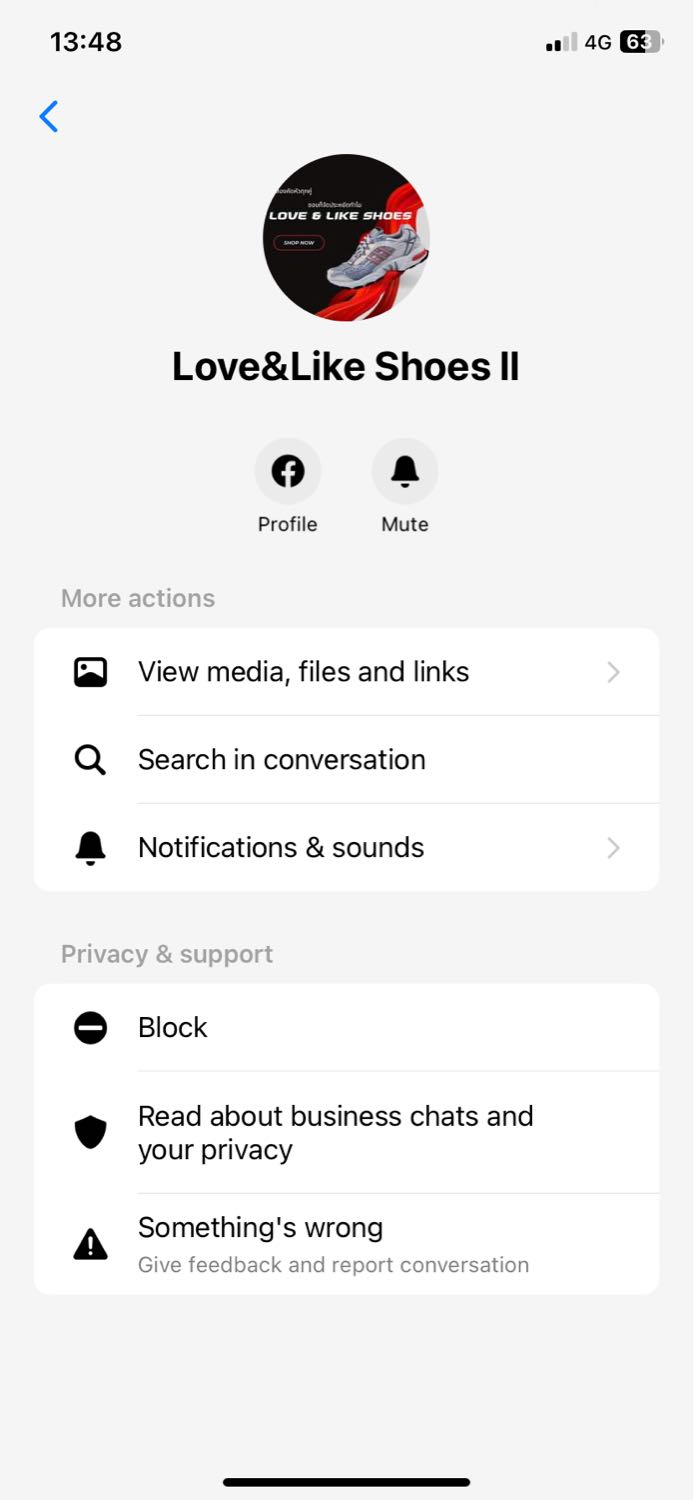Open View media, files and links
Screen dimensions: 694x1500
[x=346, y=672]
